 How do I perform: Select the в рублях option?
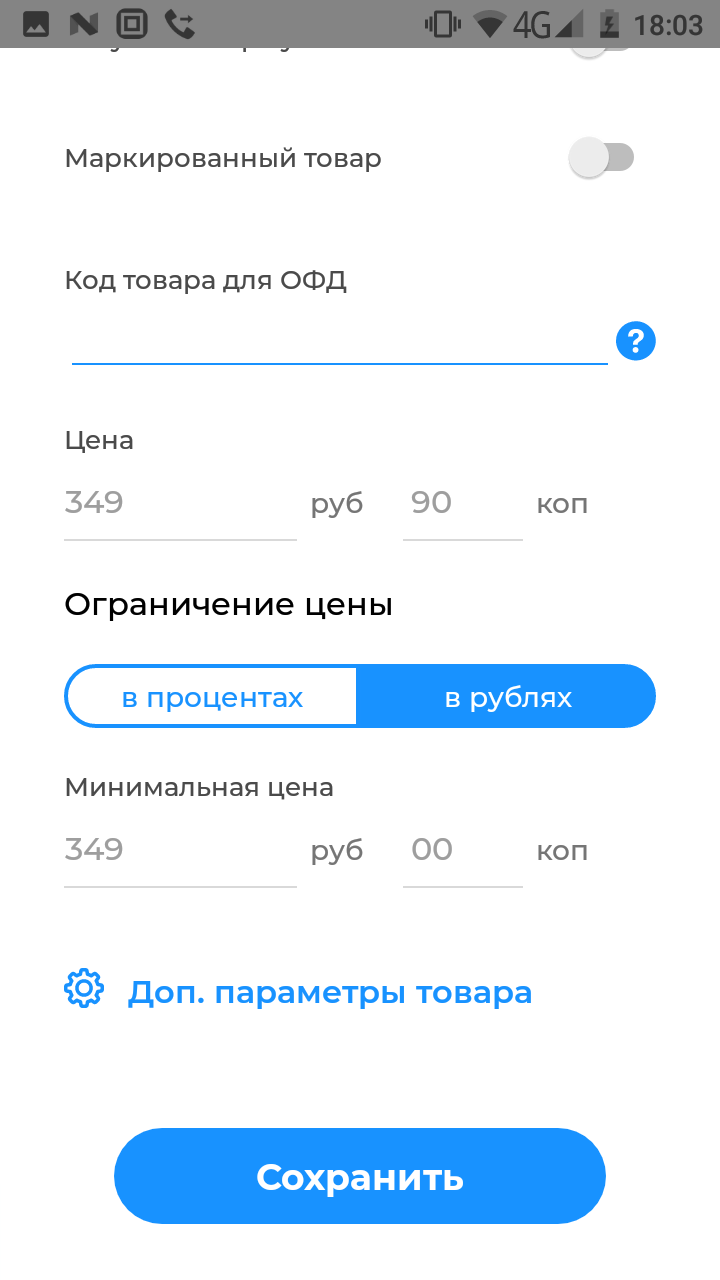tap(507, 697)
